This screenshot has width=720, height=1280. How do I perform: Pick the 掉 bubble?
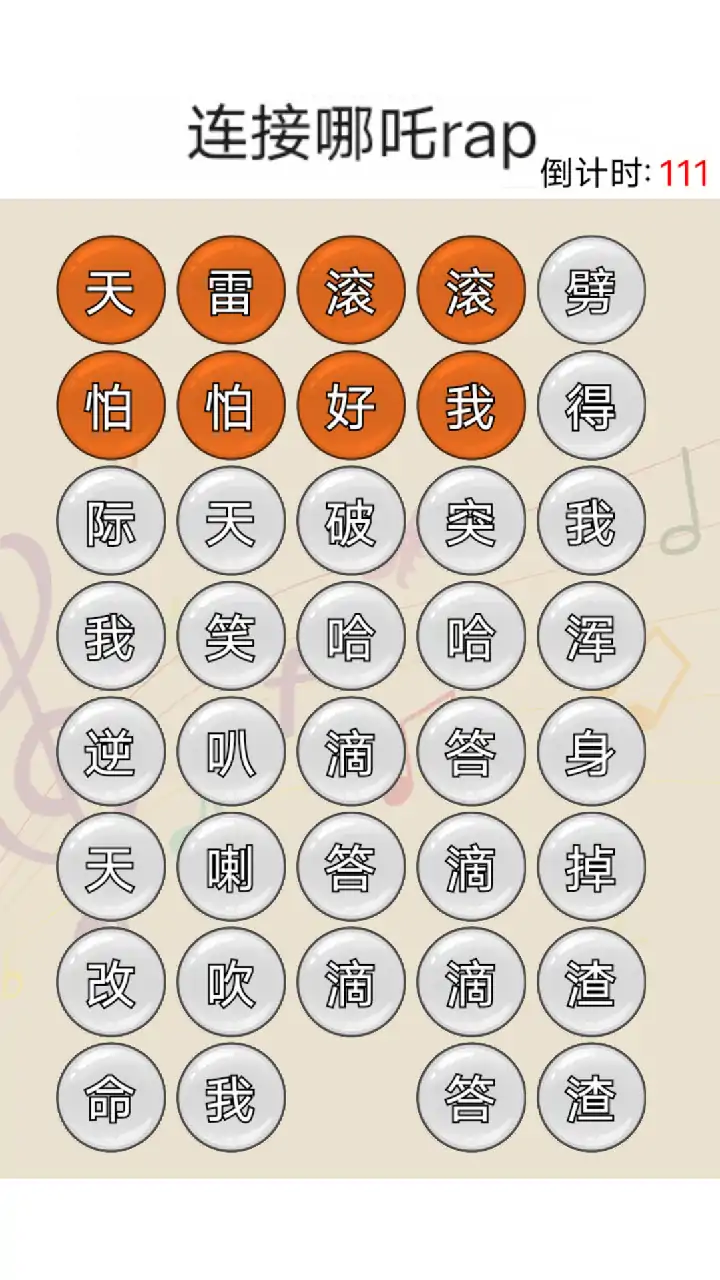(591, 867)
